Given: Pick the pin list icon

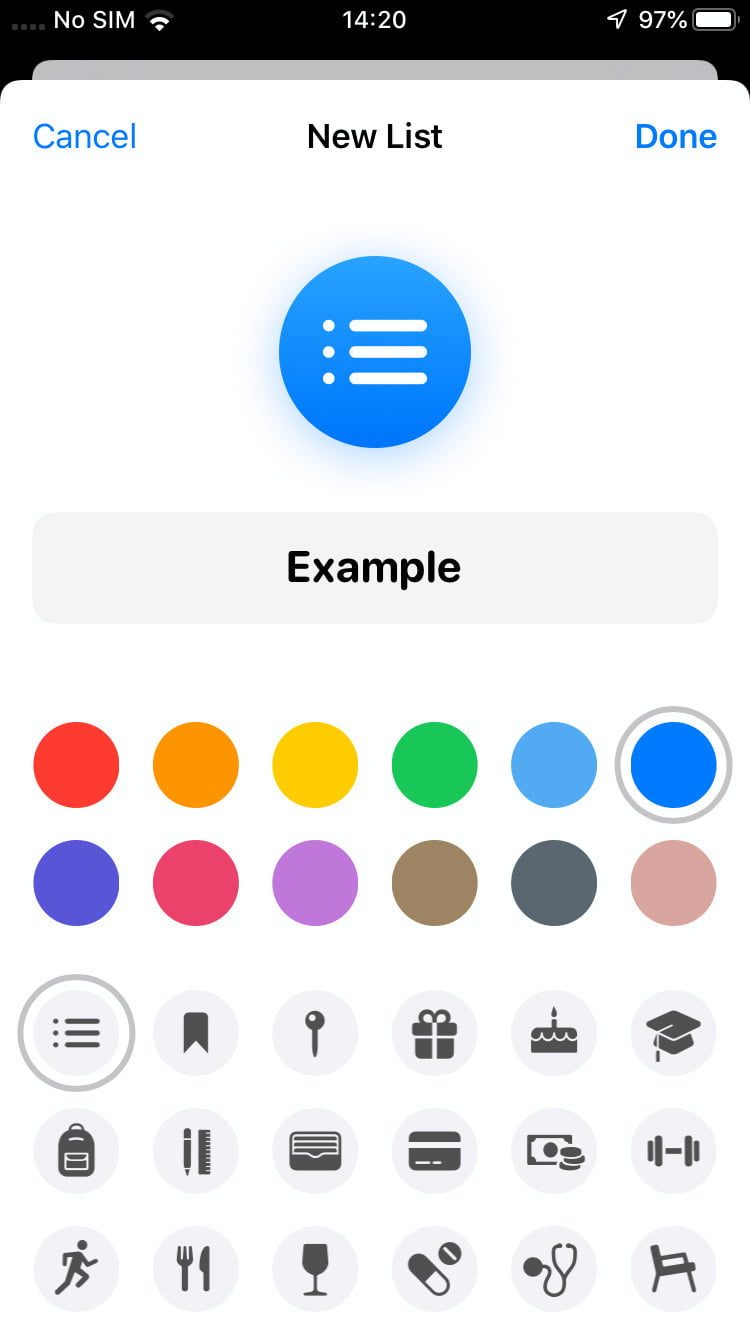Looking at the screenshot, I should pos(315,1033).
